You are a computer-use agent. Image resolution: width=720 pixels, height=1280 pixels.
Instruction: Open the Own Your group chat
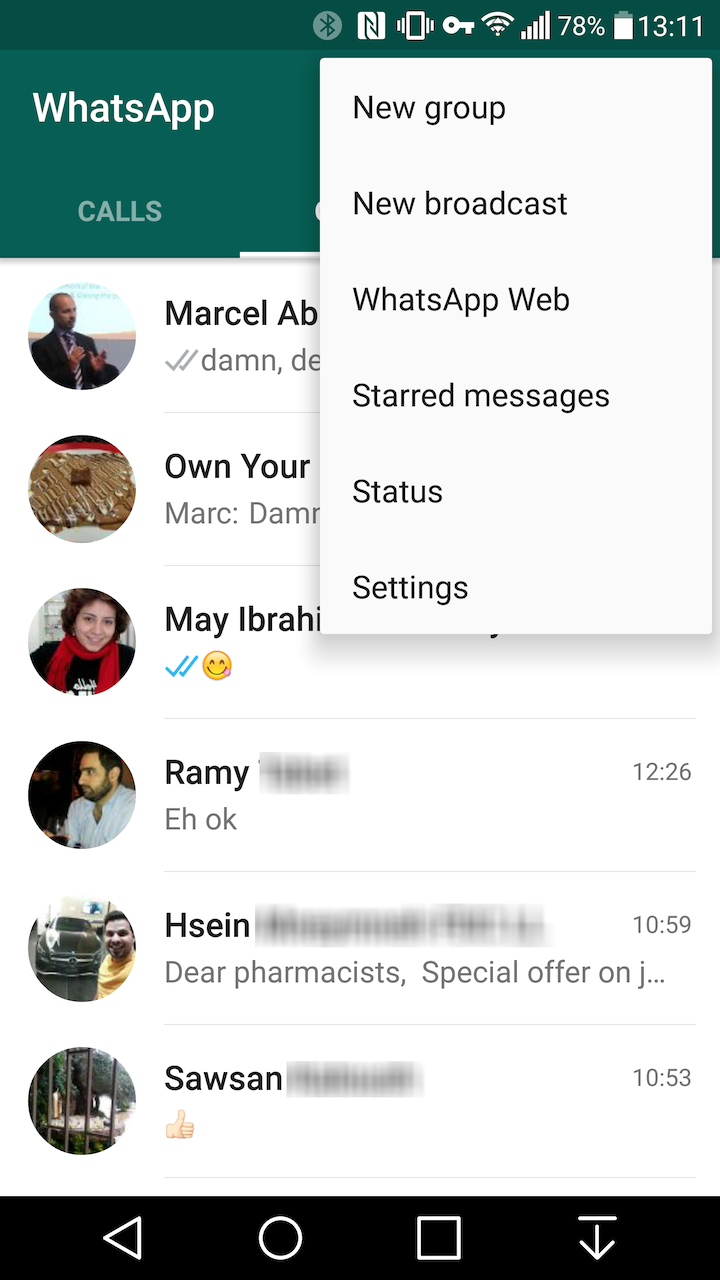click(160, 489)
